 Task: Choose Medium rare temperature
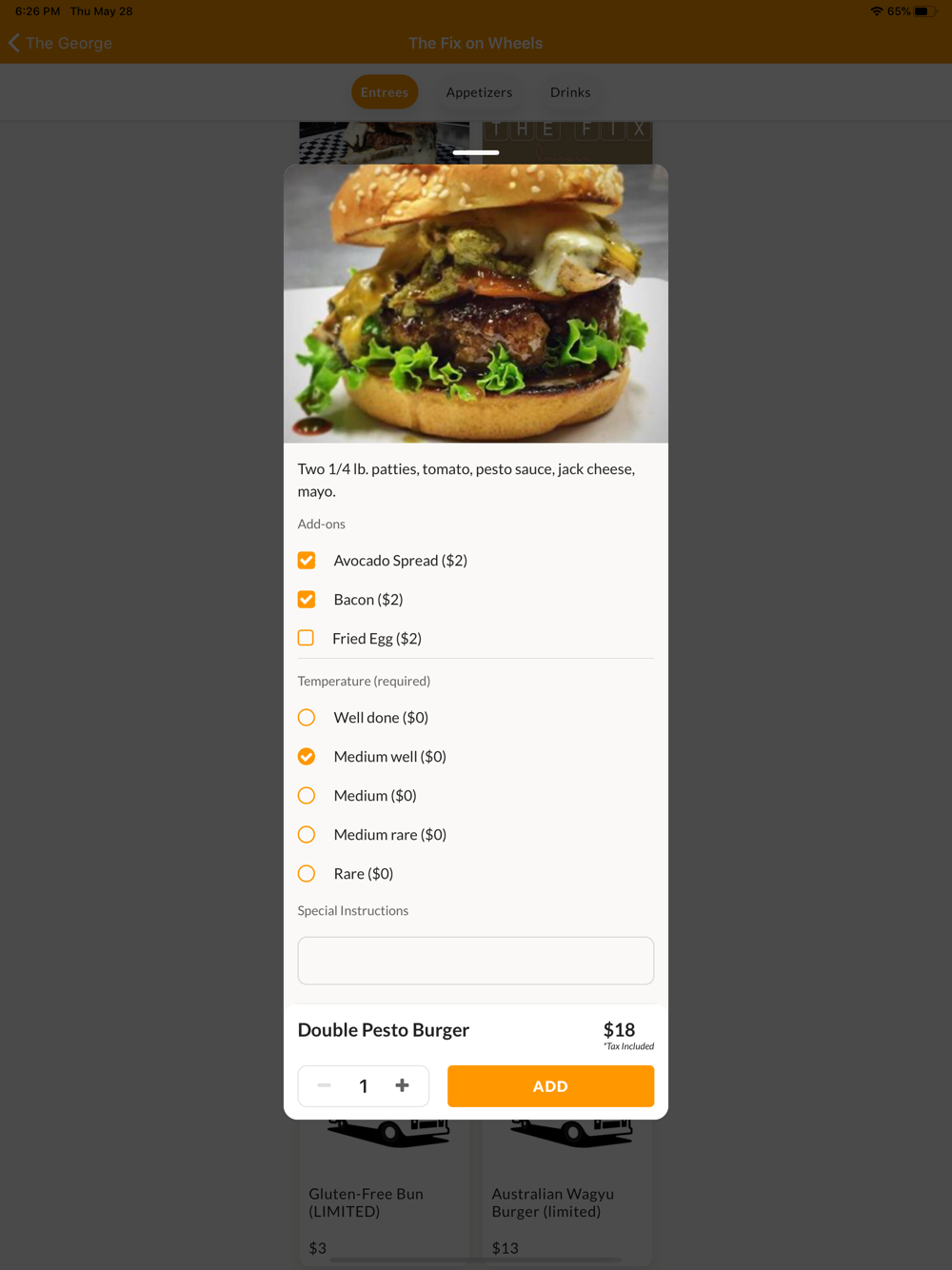point(307,835)
